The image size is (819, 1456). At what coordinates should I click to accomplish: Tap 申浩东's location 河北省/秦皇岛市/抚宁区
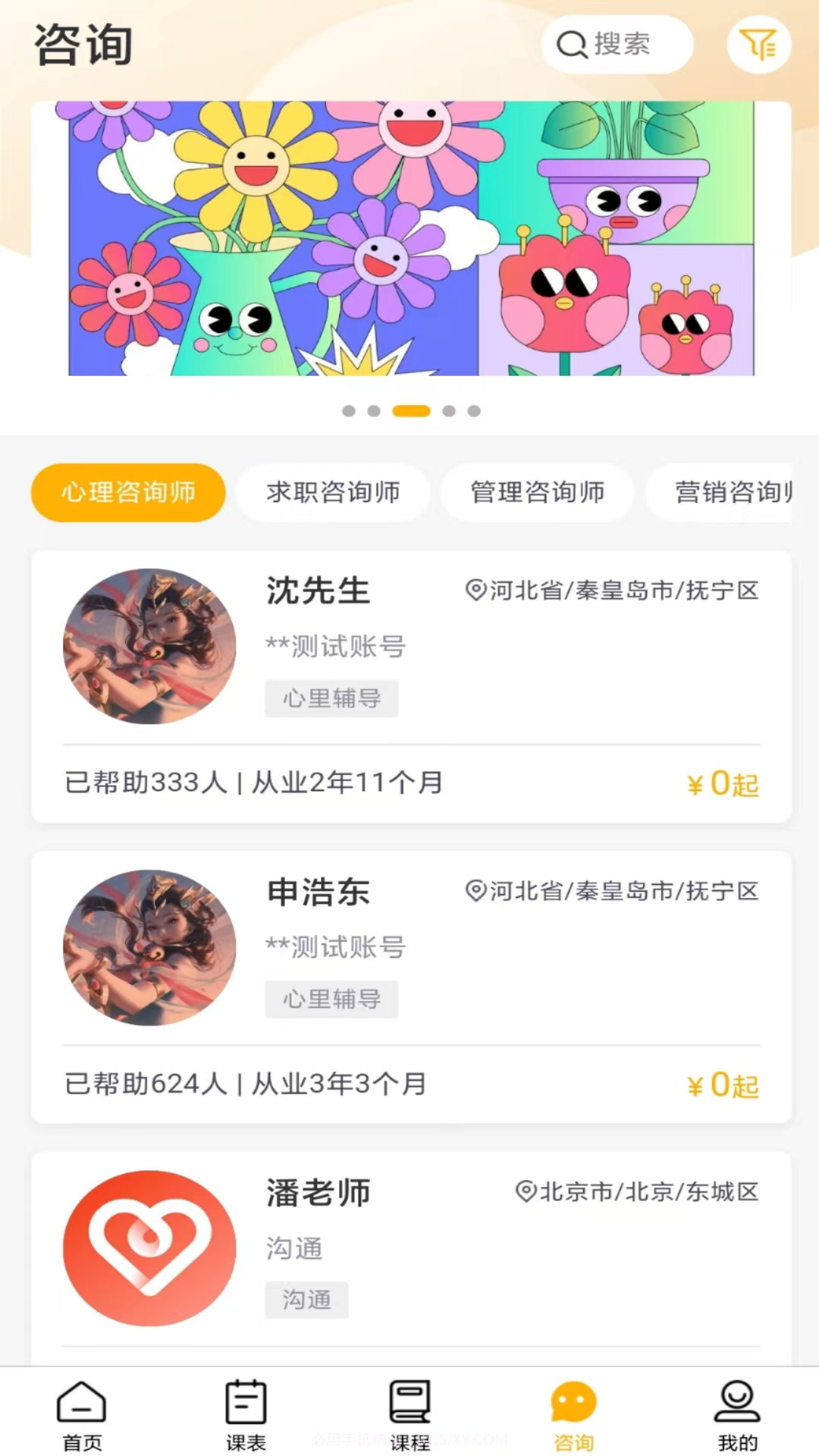click(614, 892)
